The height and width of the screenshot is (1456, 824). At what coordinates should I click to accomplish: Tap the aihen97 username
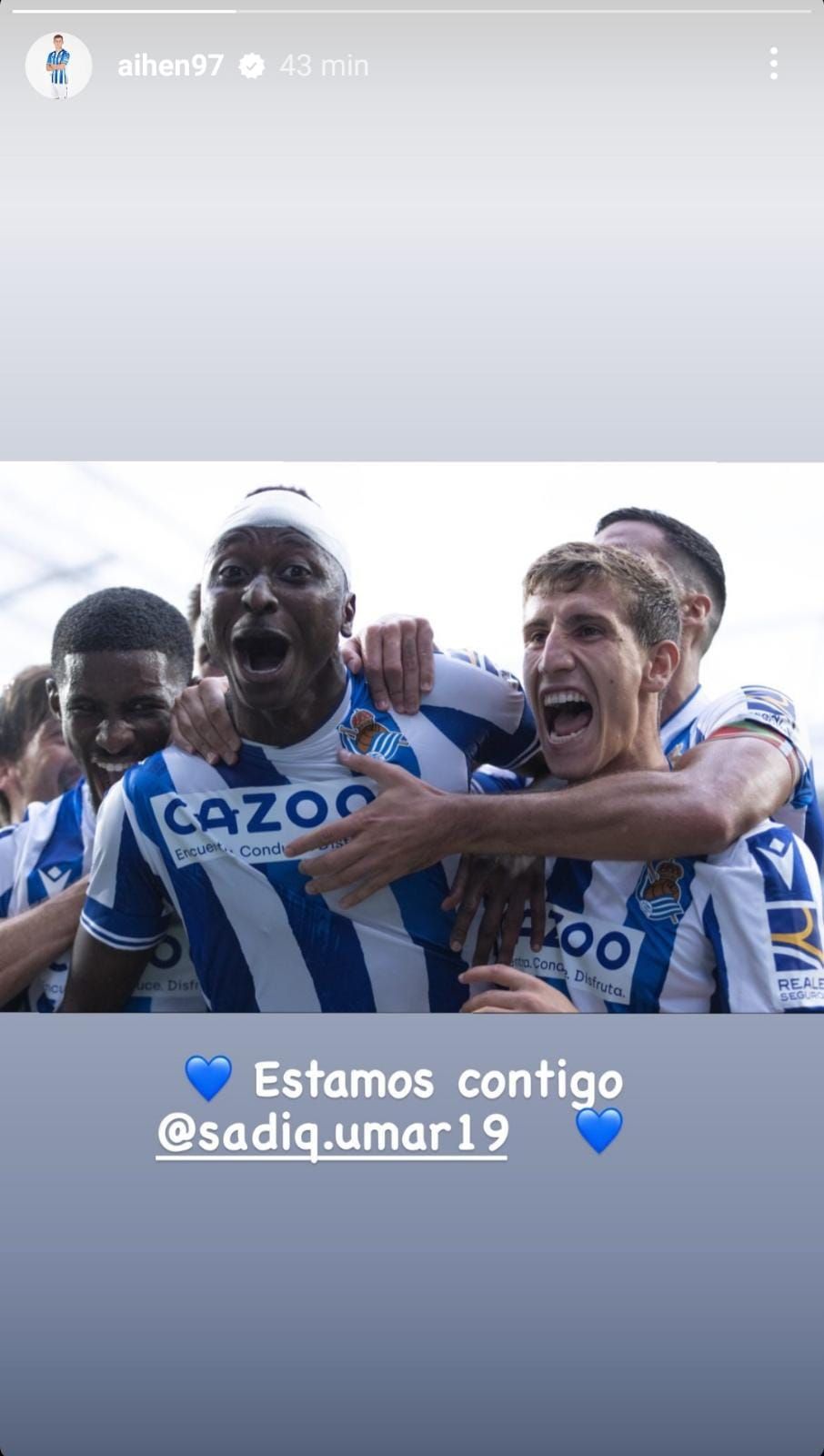coord(170,66)
